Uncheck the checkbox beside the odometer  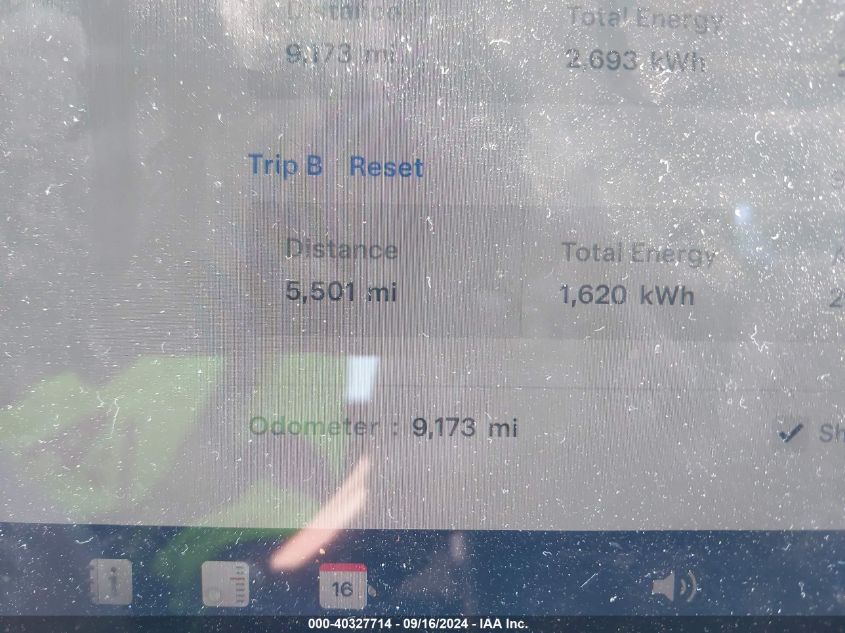click(x=791, y=432)
